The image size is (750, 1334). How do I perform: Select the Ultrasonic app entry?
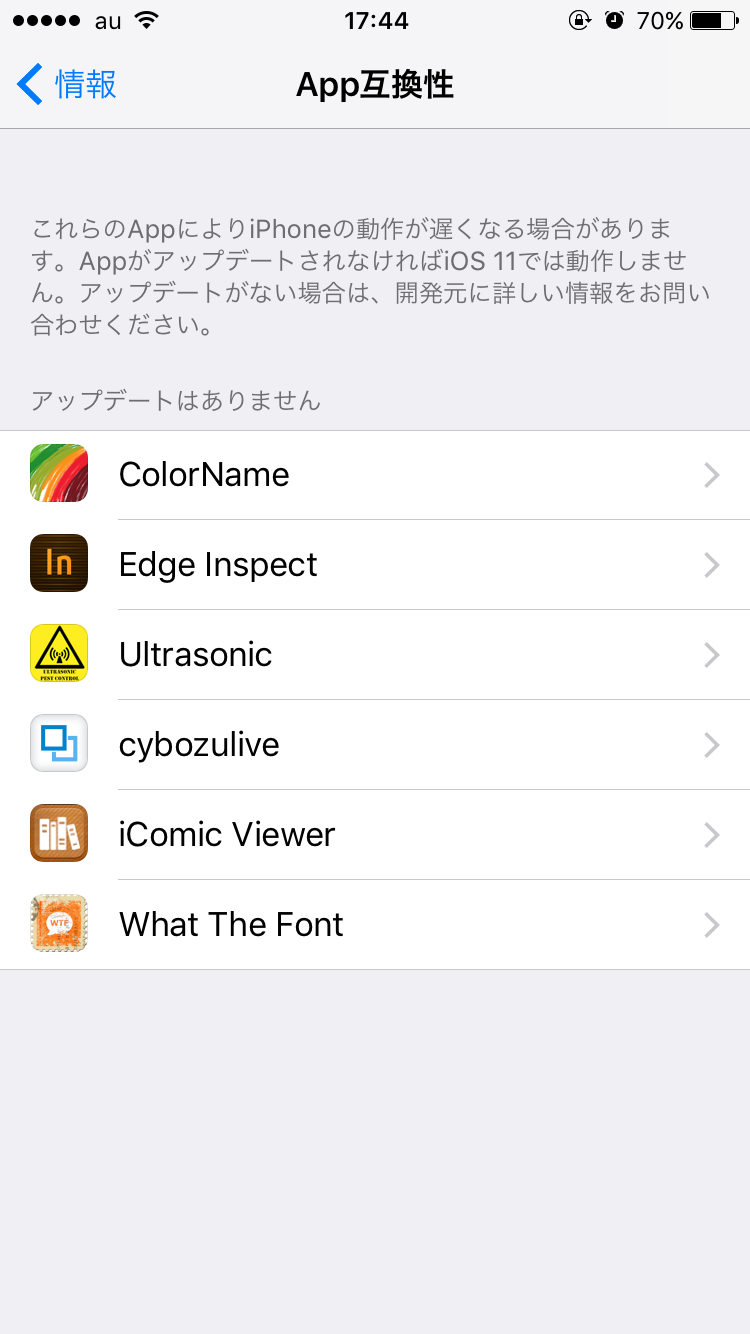point(375,655)
